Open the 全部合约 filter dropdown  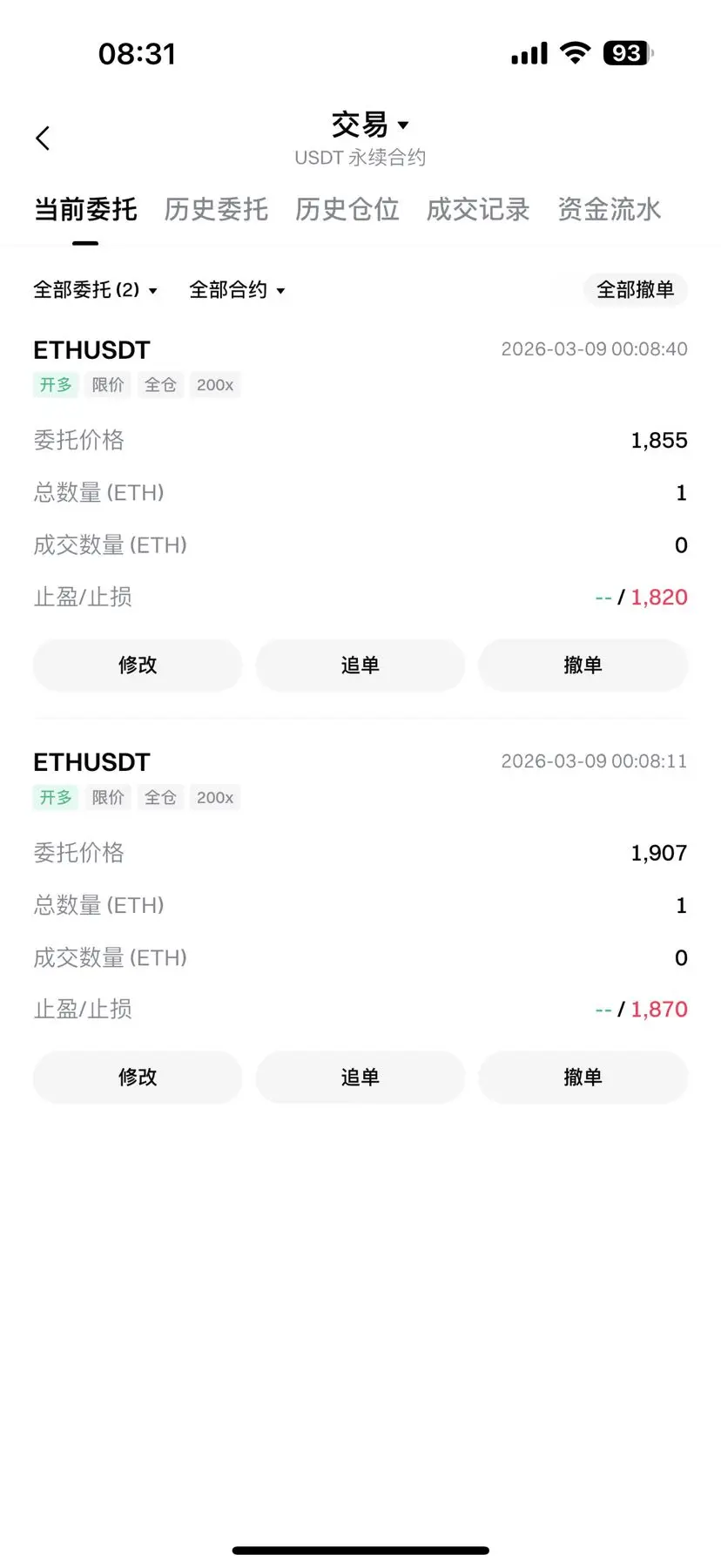click(x=237, y=290)
